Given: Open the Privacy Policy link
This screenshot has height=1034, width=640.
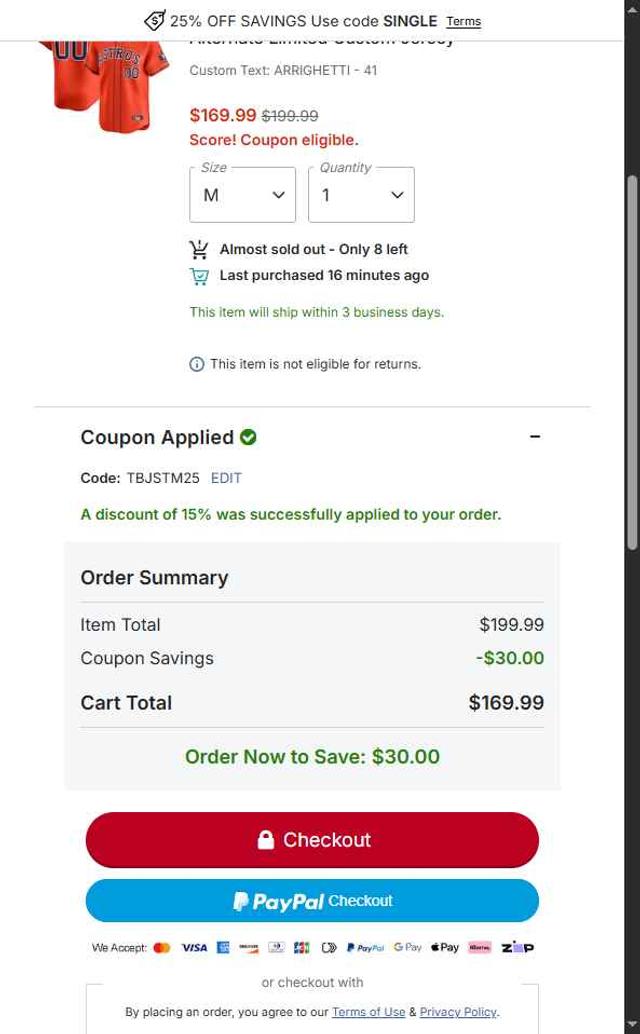Looking at the screenshot, I should (457, 1012).
